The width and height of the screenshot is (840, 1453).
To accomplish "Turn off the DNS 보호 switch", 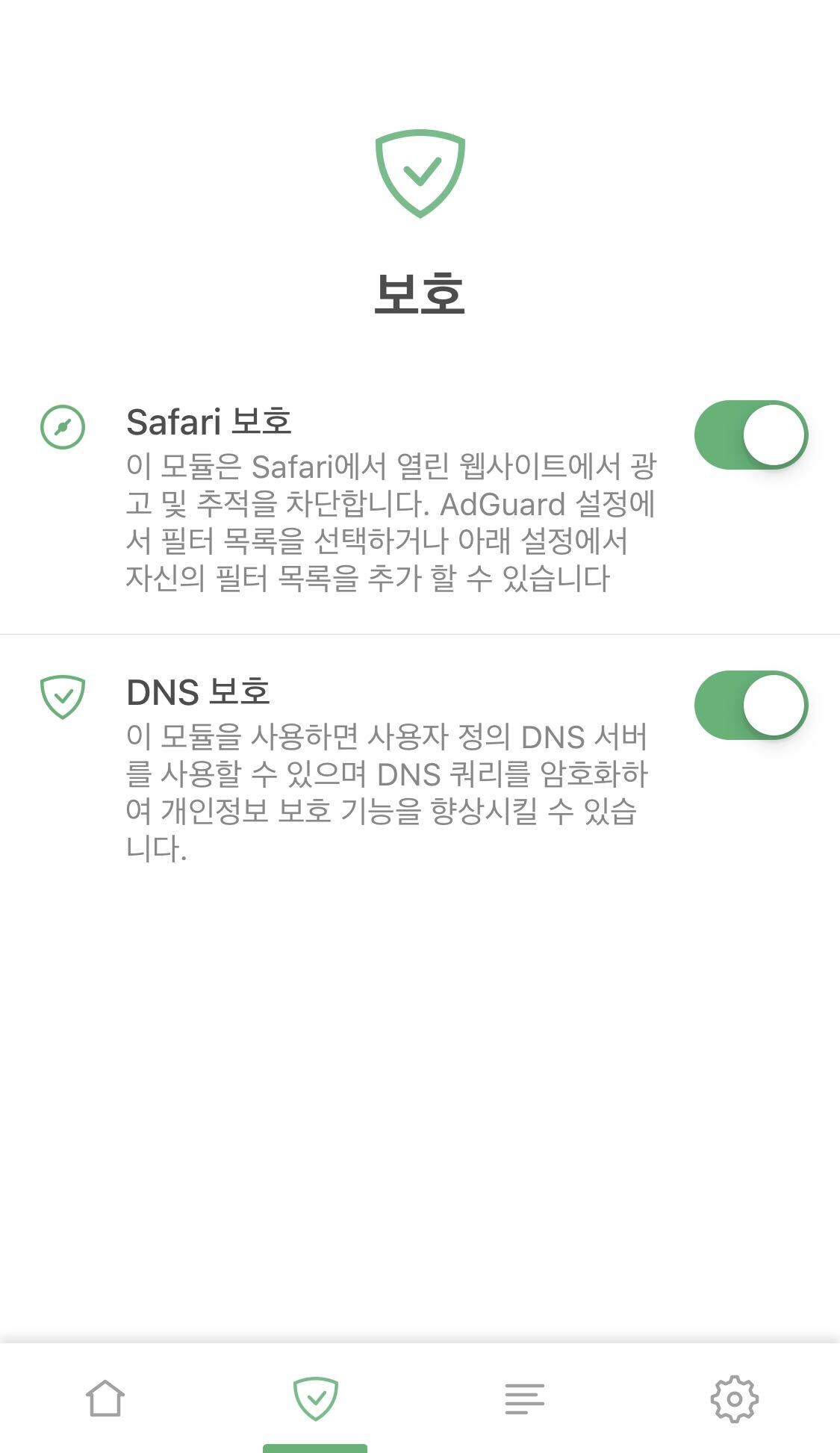I will pyautogui.click(x=750, y=705).
